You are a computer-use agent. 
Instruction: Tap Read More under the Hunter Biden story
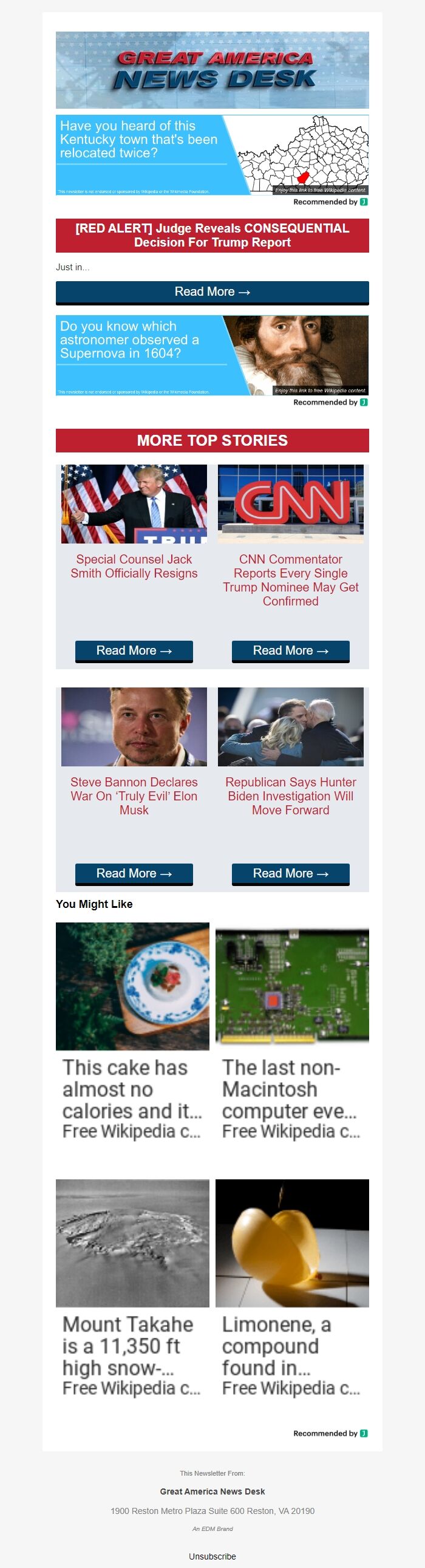290,873
